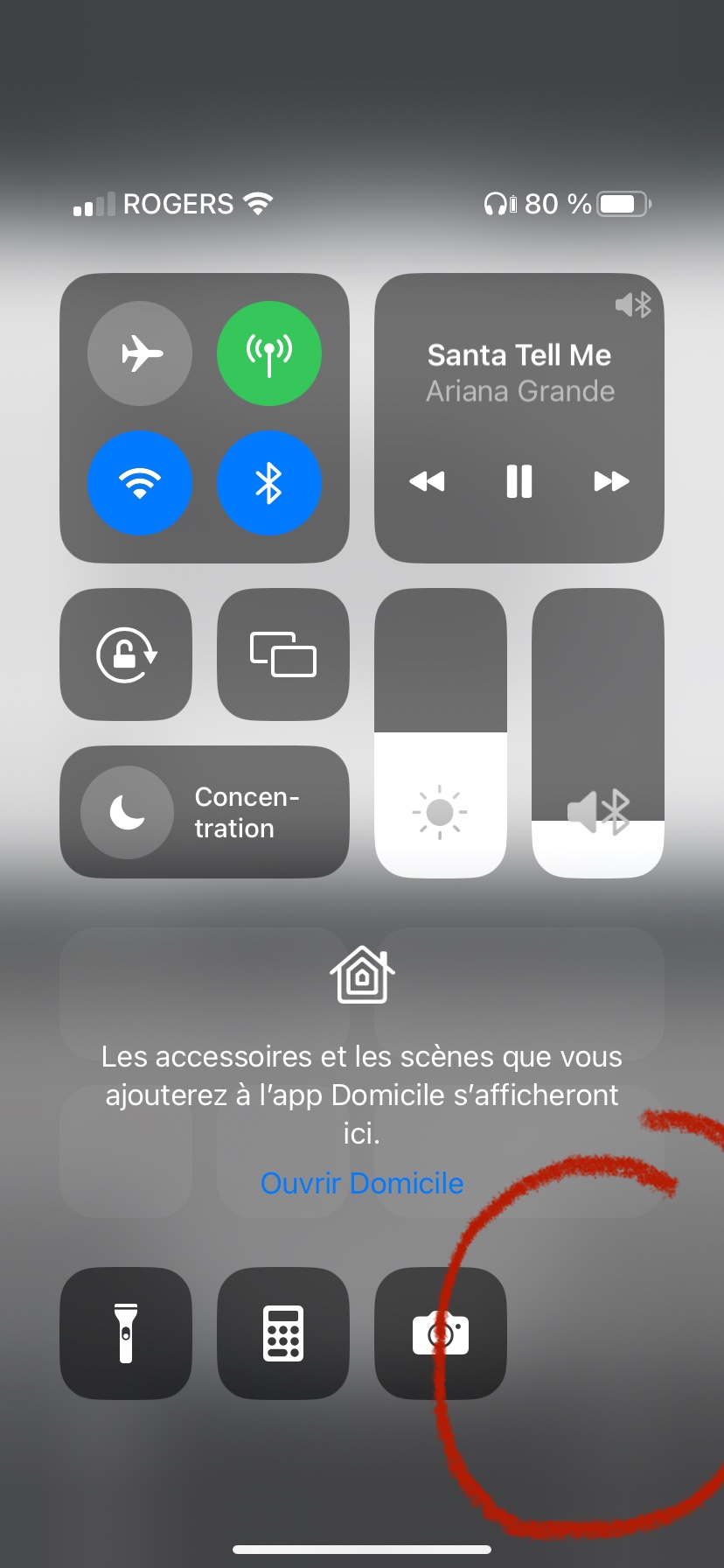Skip to the next track
Viewport: 724px width, 1568px height.
[x=611, y=481]
